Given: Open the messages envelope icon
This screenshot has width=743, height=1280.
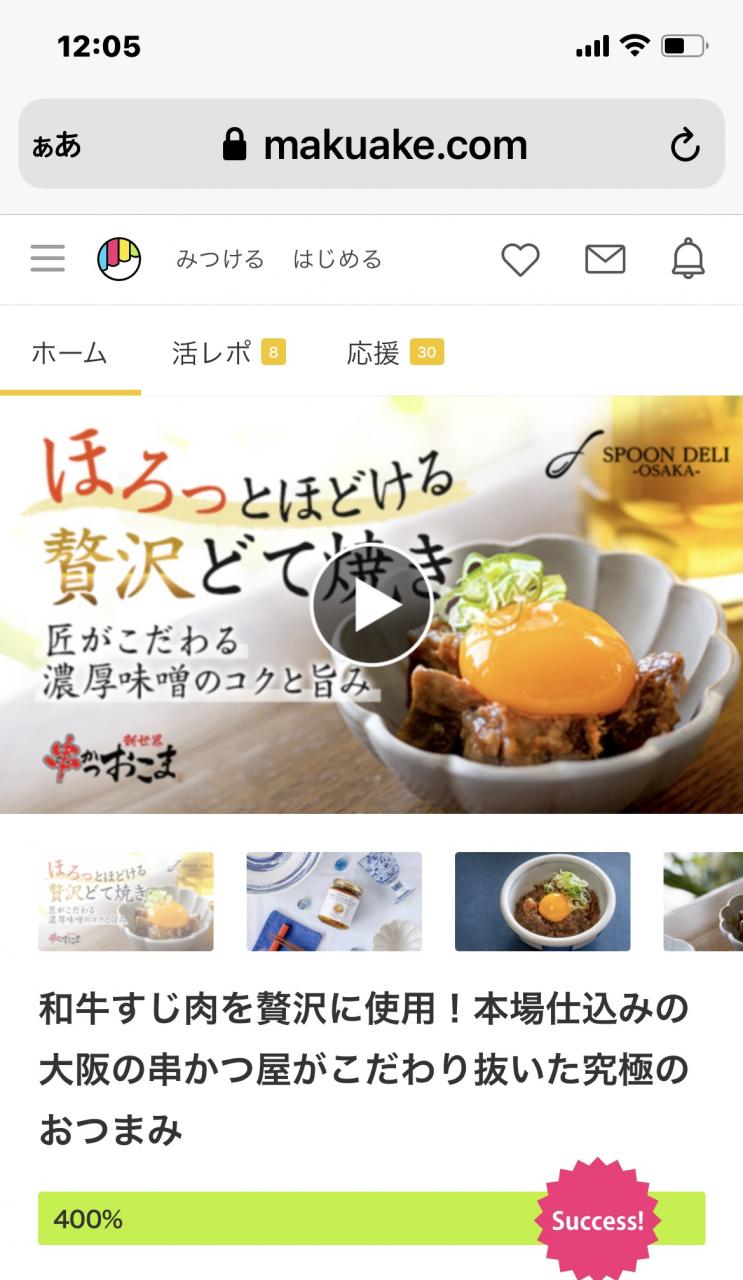Looking at the screenshot, I should coord(605,260).
